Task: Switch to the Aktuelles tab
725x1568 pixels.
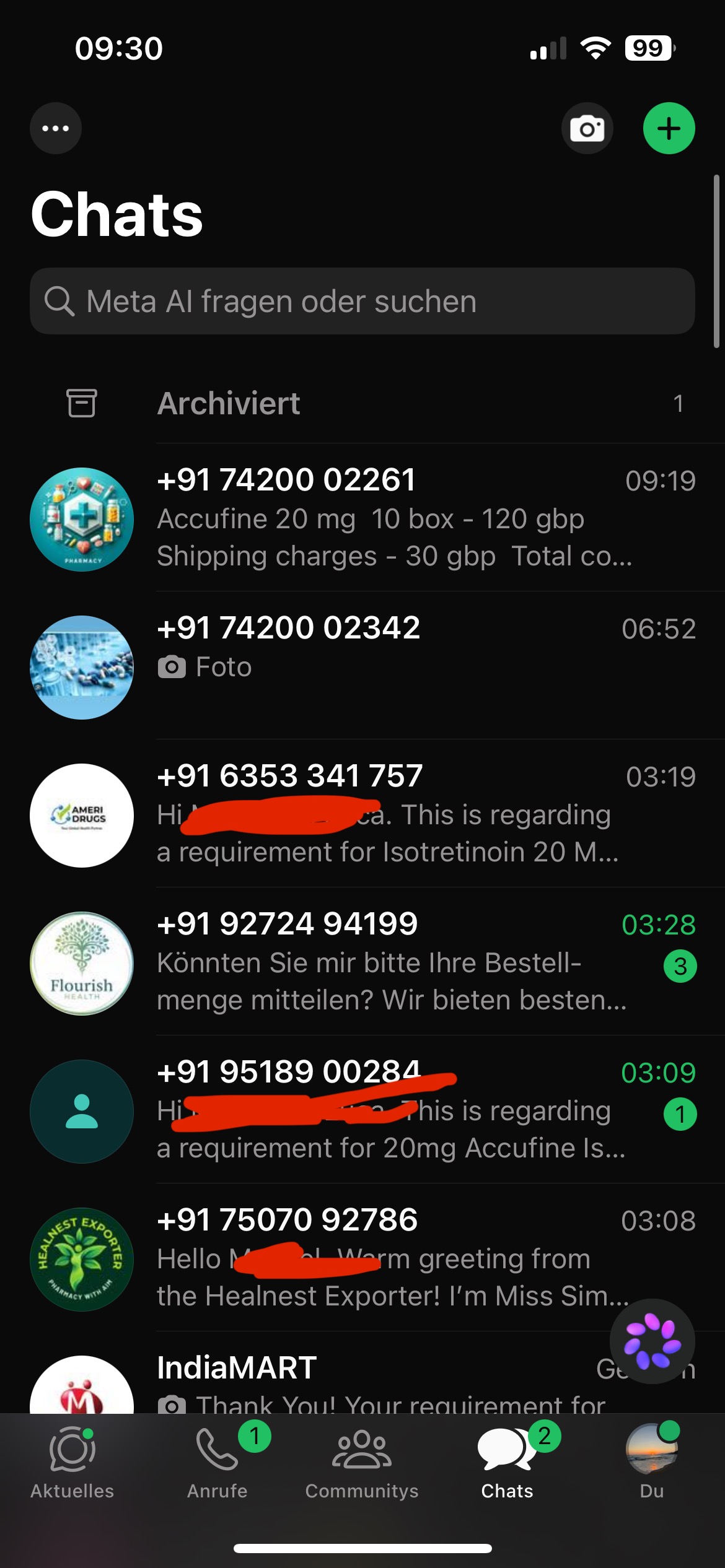Action: (72, 1463)
